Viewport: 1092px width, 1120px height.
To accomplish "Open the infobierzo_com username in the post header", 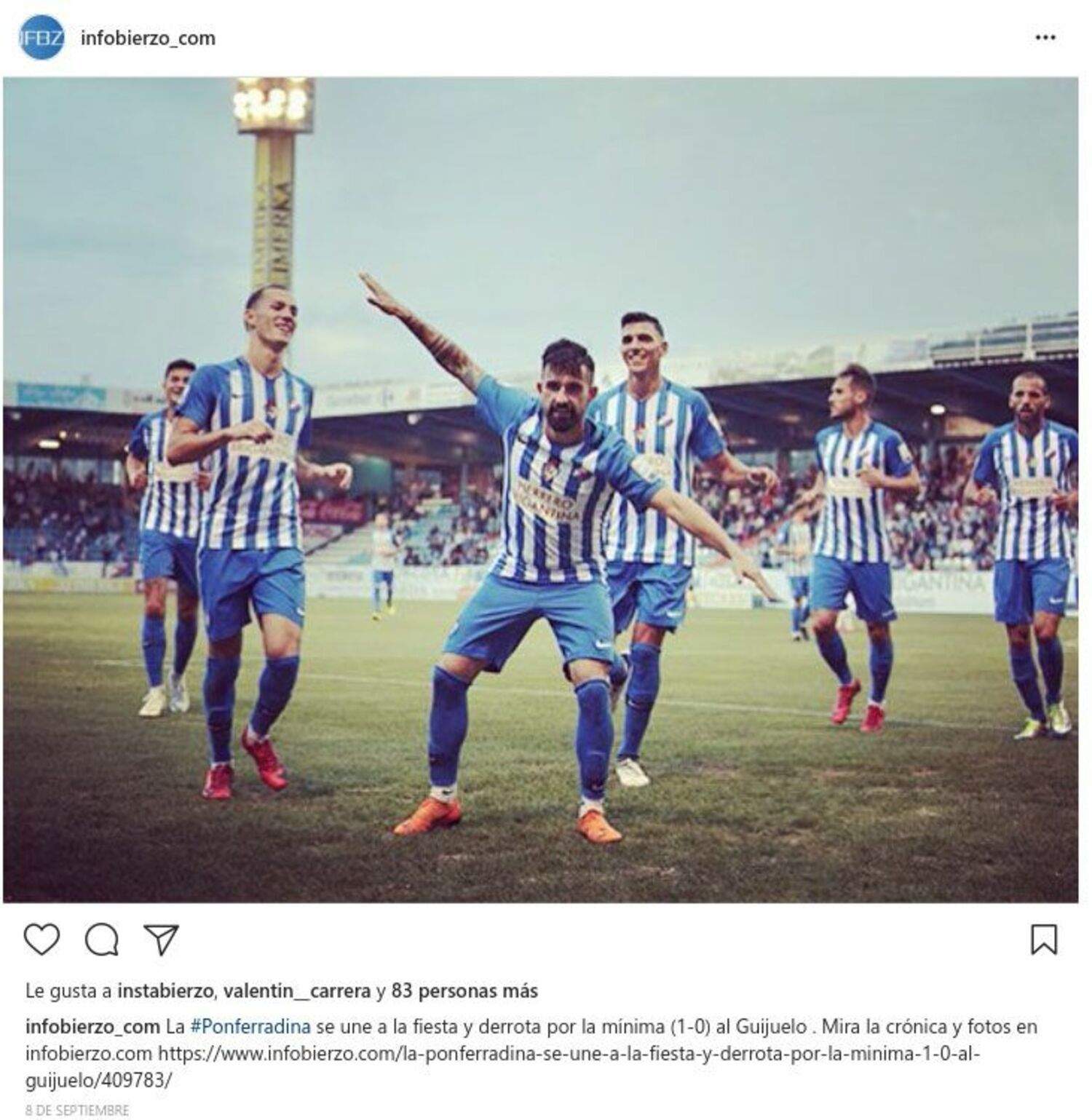I will (x=148, y=38).
